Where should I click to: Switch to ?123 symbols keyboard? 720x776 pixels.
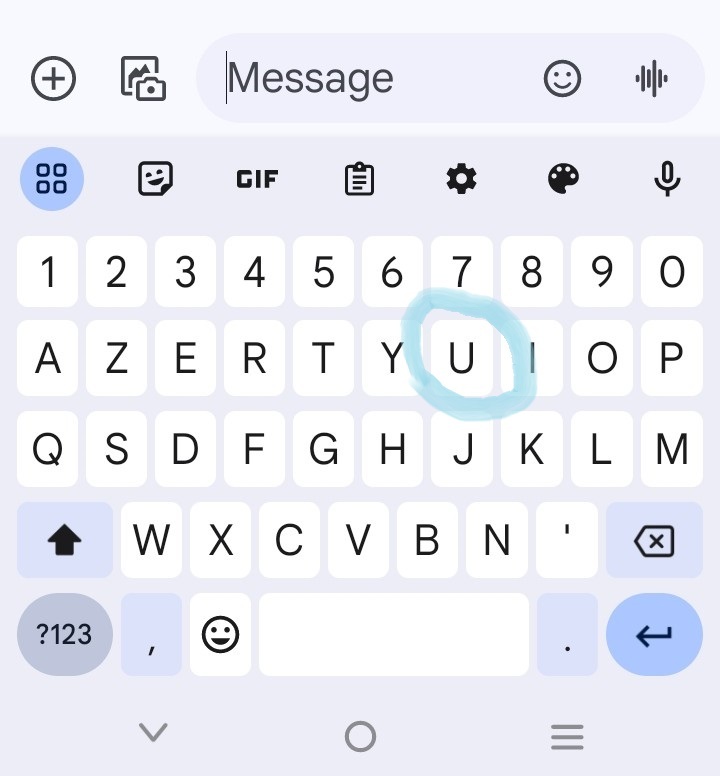(65, 634)
